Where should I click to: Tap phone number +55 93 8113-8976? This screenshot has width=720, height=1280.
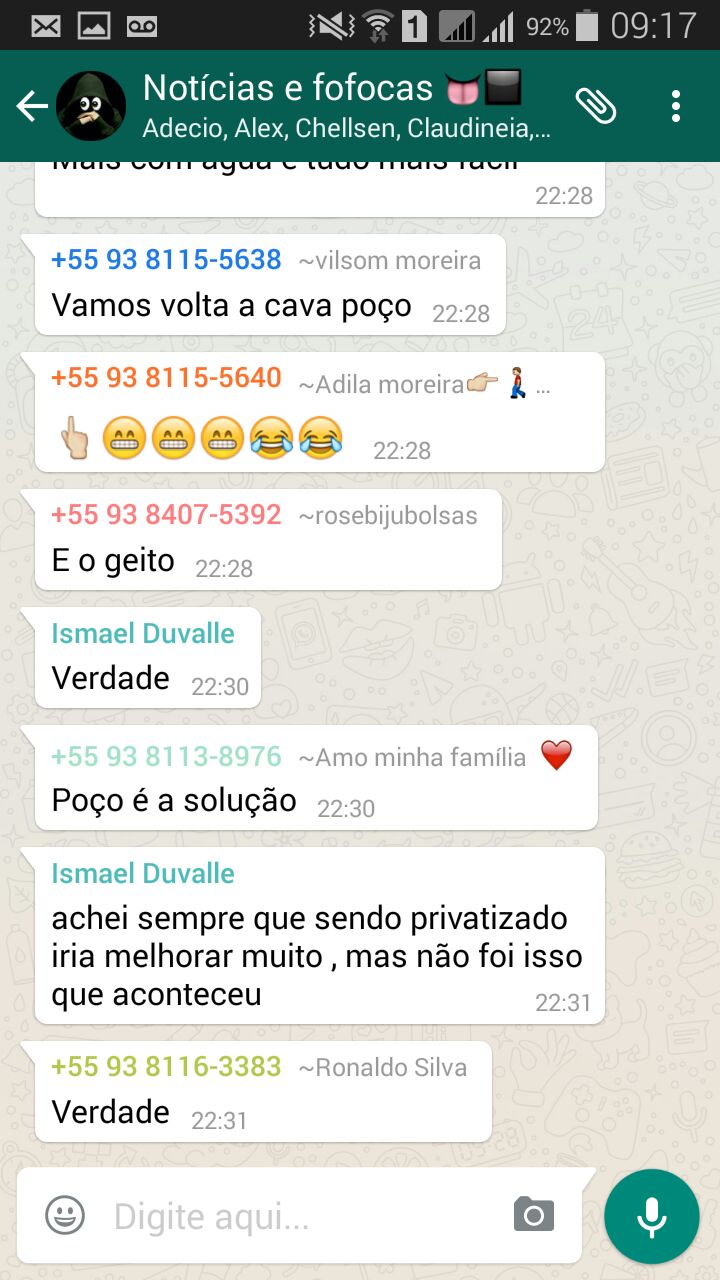point(166,756)
